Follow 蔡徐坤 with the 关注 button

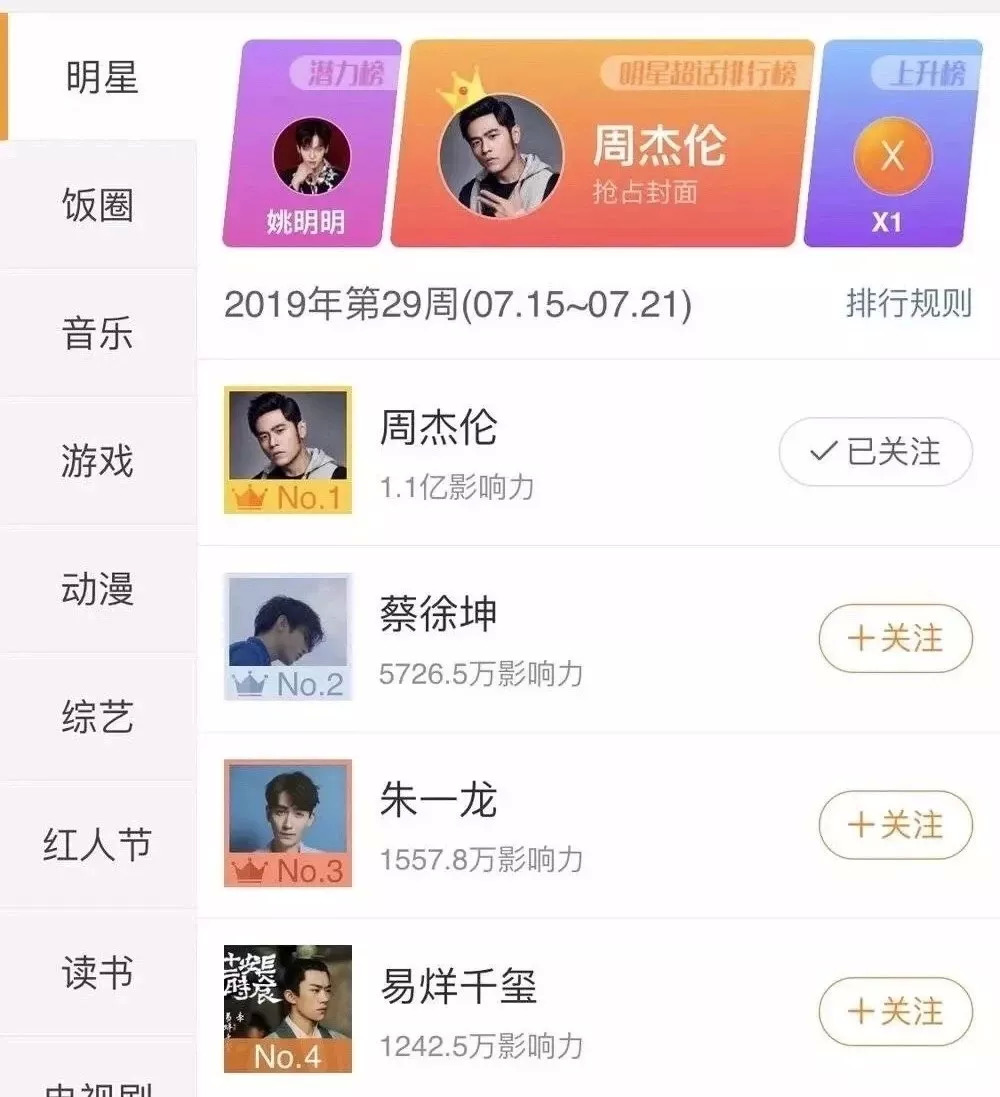895,638
